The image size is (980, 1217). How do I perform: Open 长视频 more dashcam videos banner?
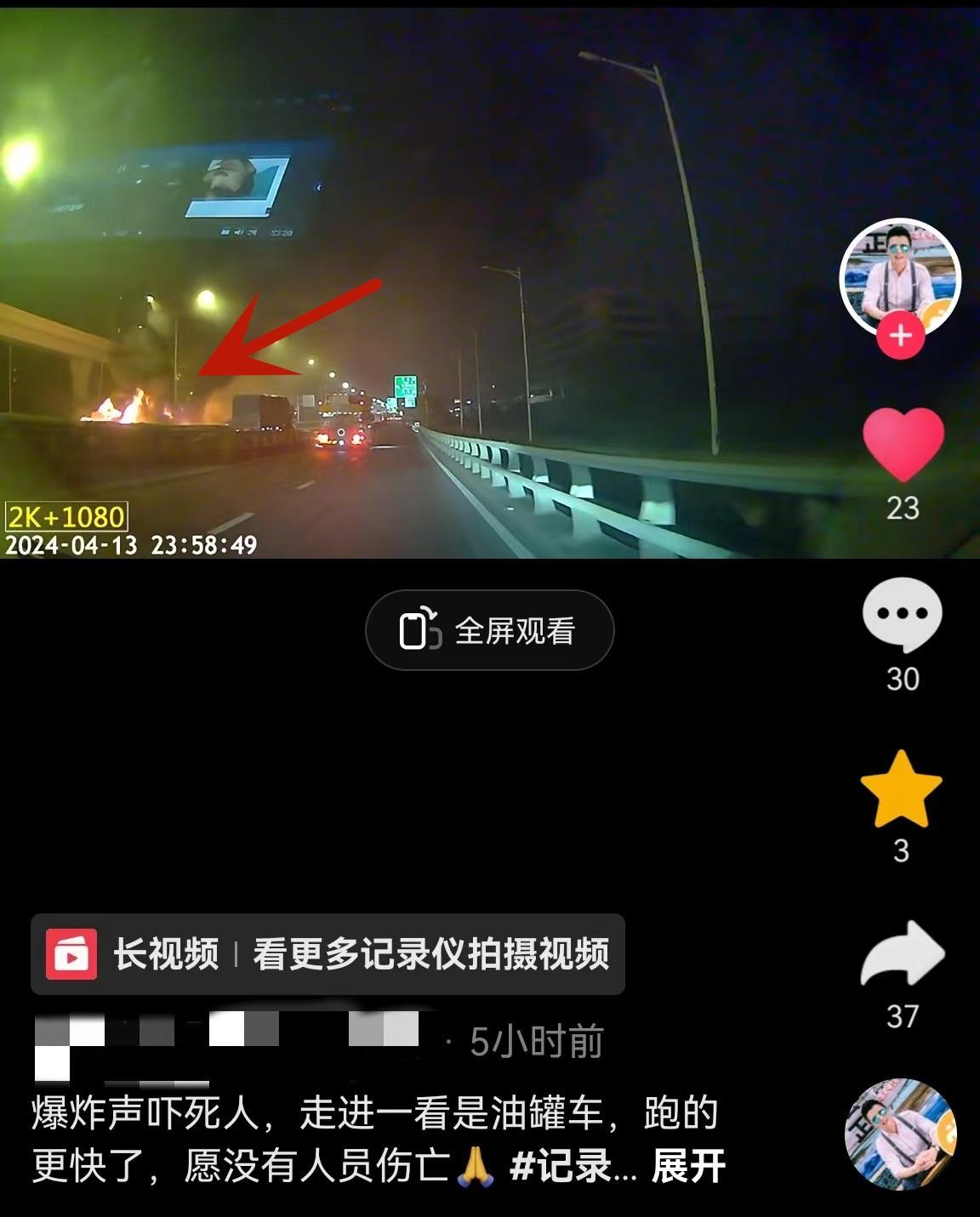328,954
